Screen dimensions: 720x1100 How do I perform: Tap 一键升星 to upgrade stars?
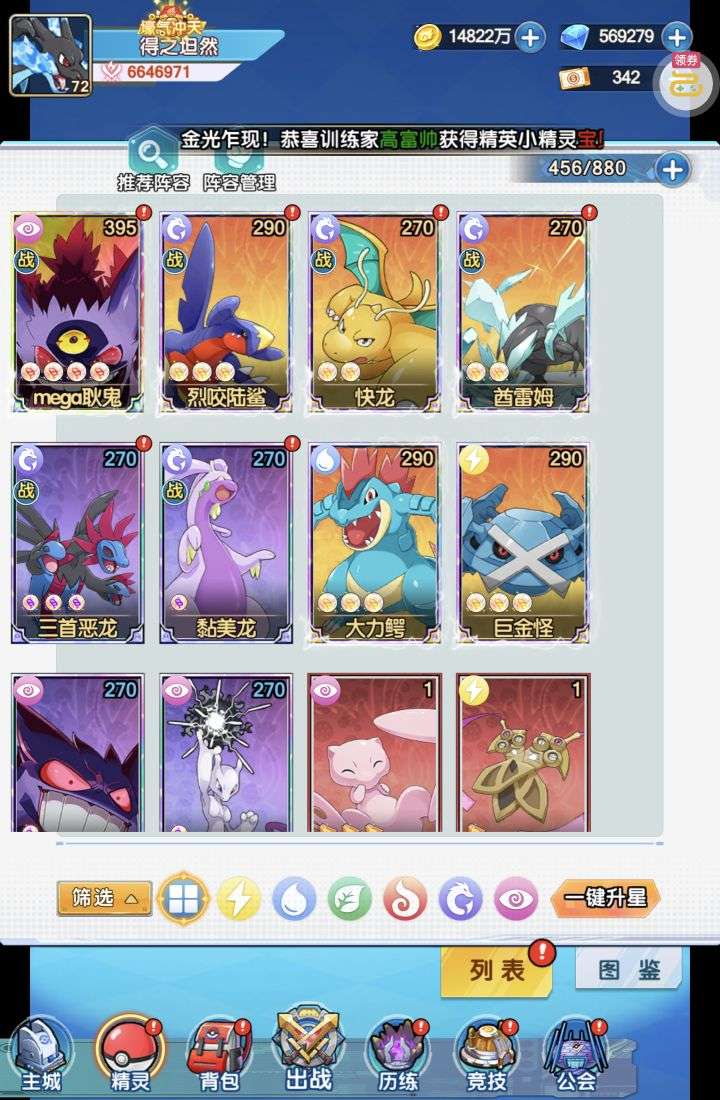606,898
